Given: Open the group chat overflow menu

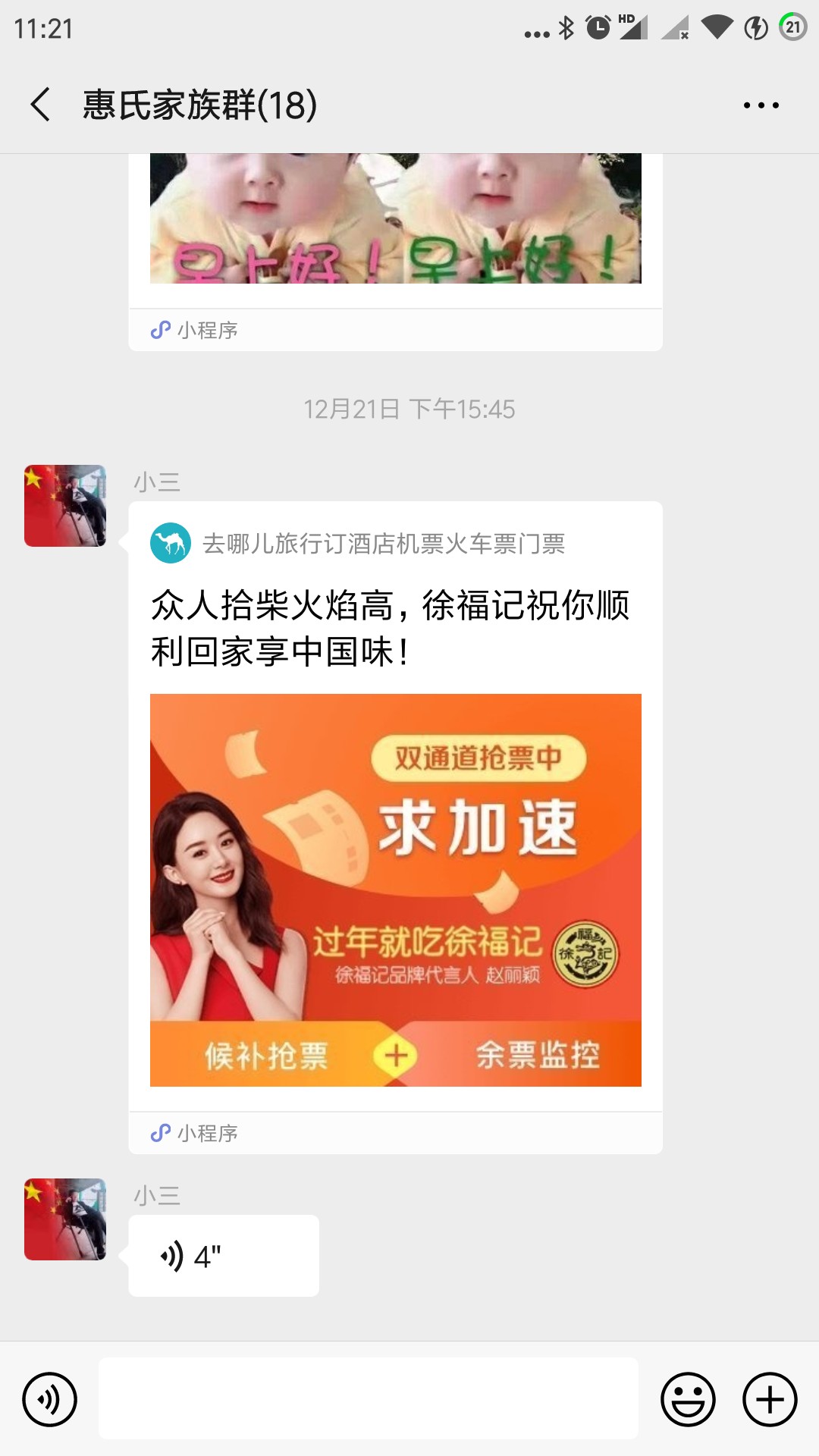Looking at the screenshot, I should (x=761, y=105).
